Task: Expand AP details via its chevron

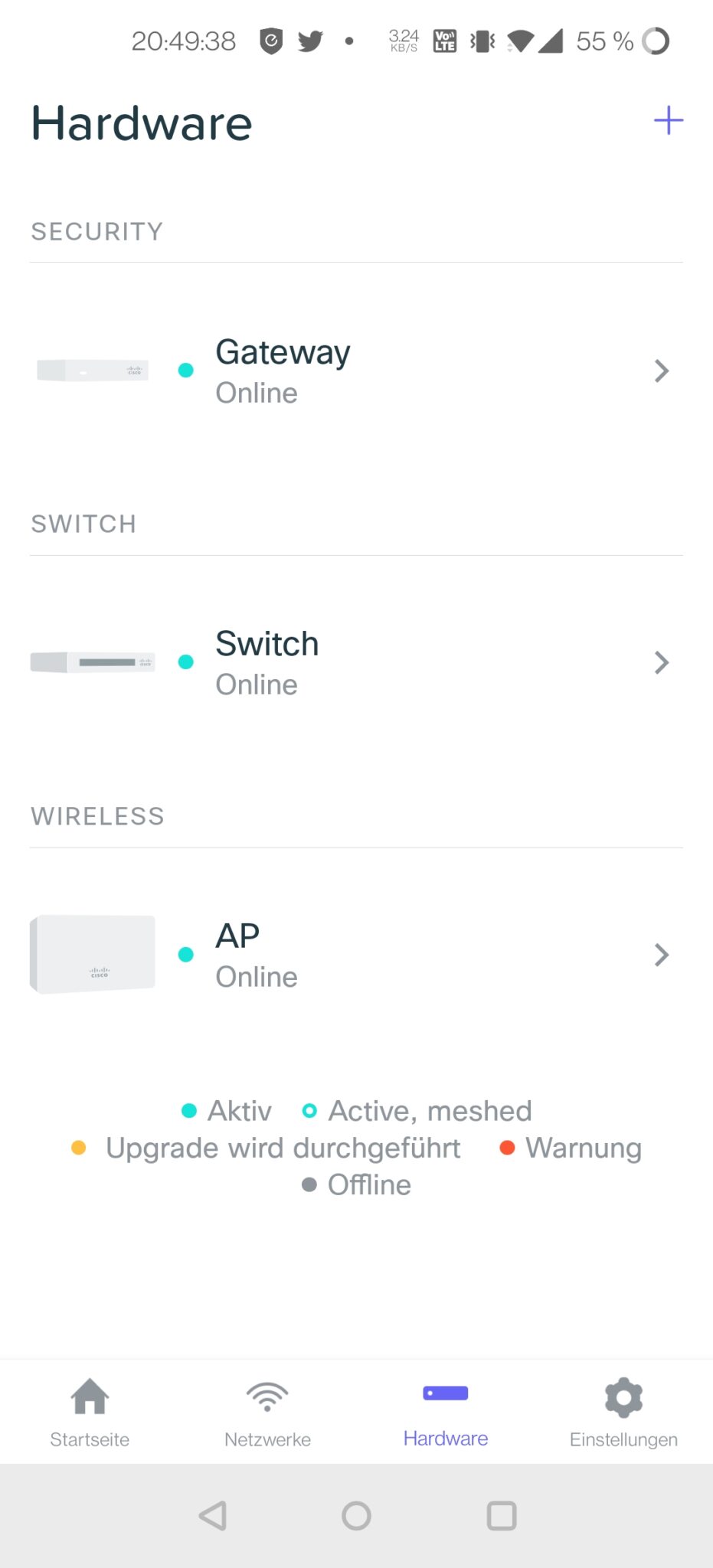Action: (661, 954)
